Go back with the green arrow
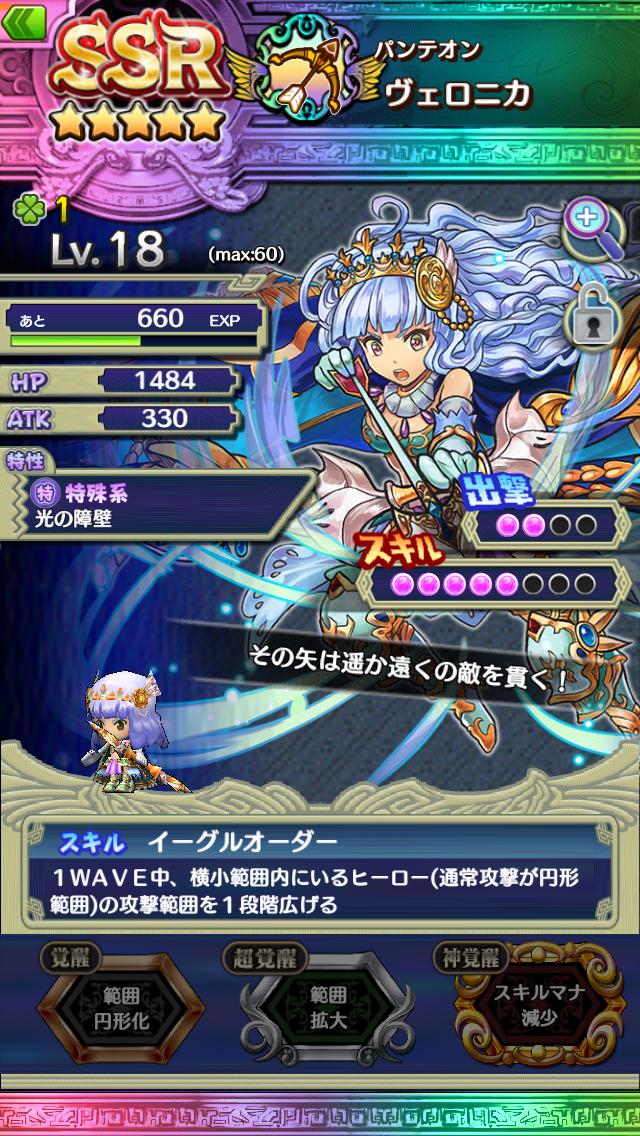Screen dimensions: 640x1136 pyautogui.click(x=22, y=20)
